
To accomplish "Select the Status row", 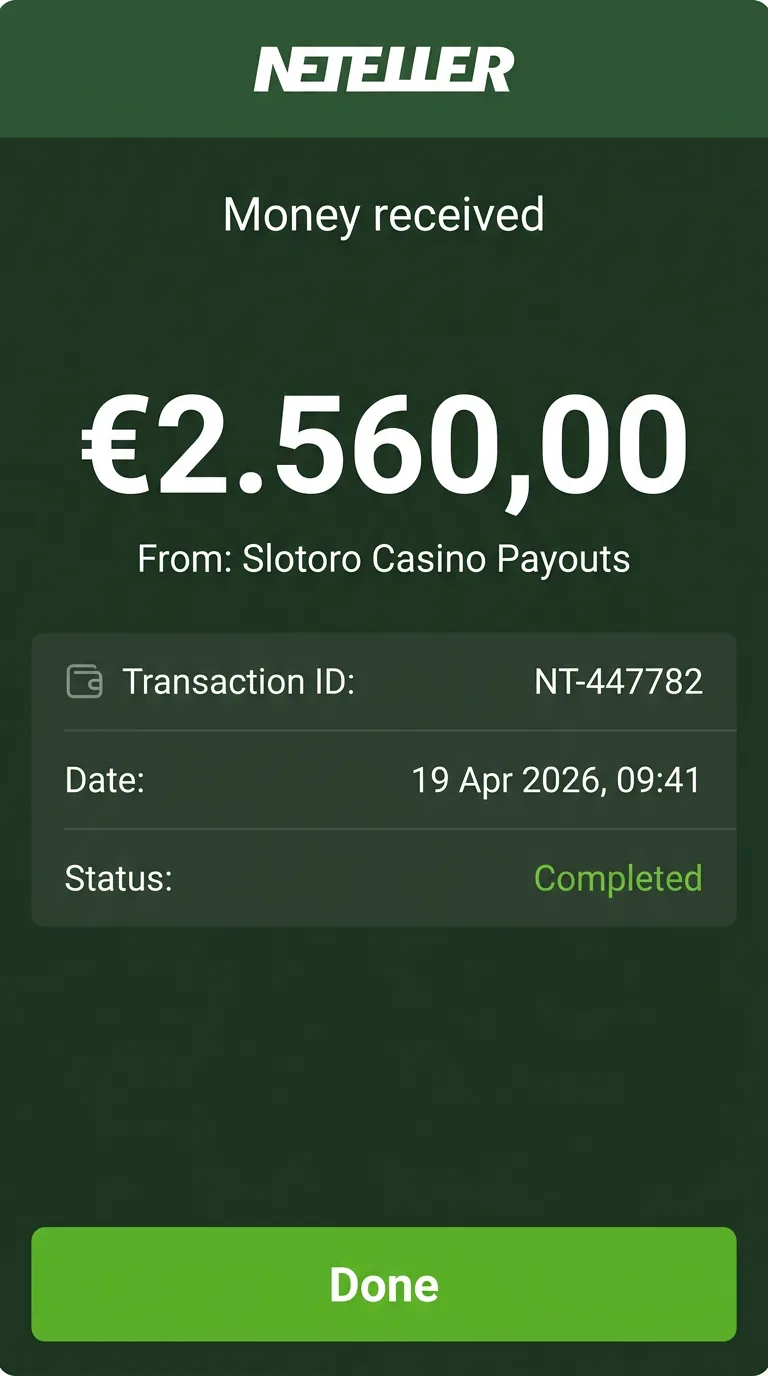I will point(384,878).
